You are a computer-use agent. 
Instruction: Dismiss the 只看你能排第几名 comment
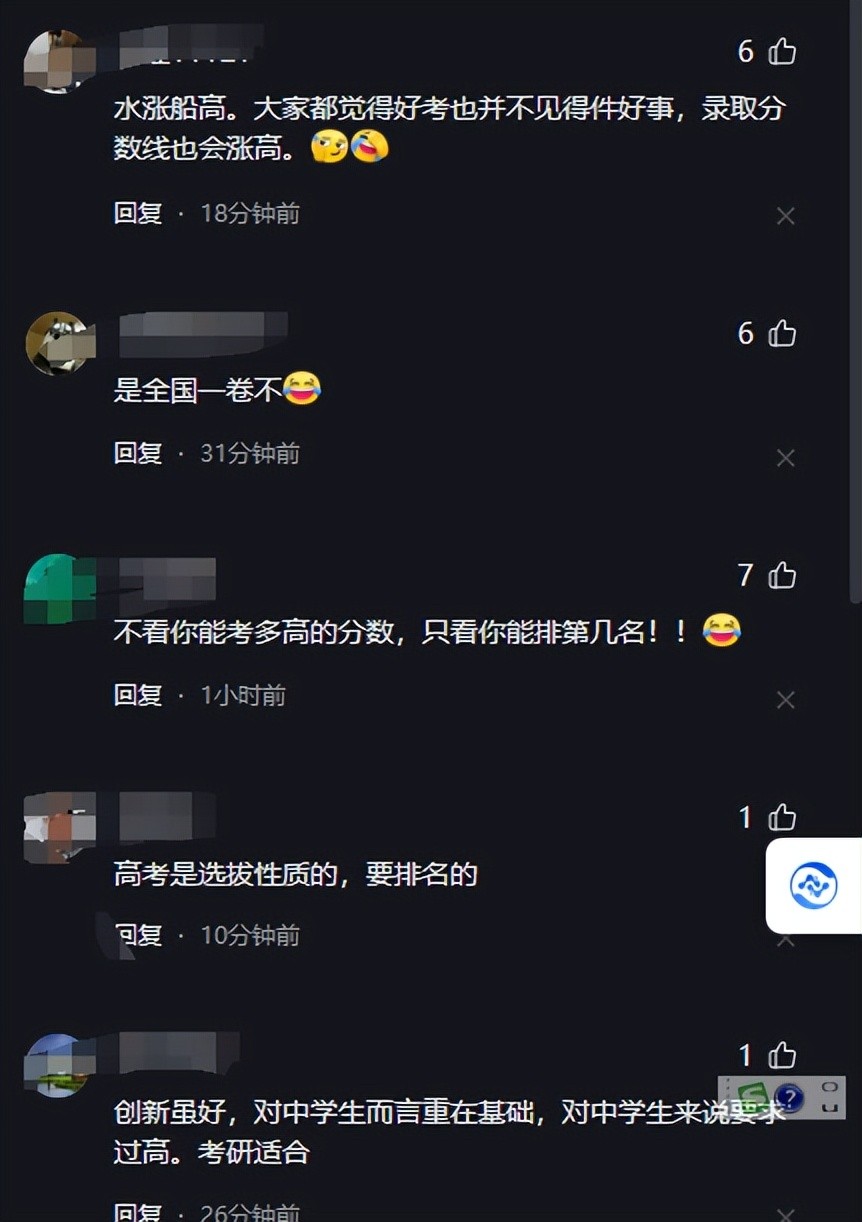click(786, 700)
